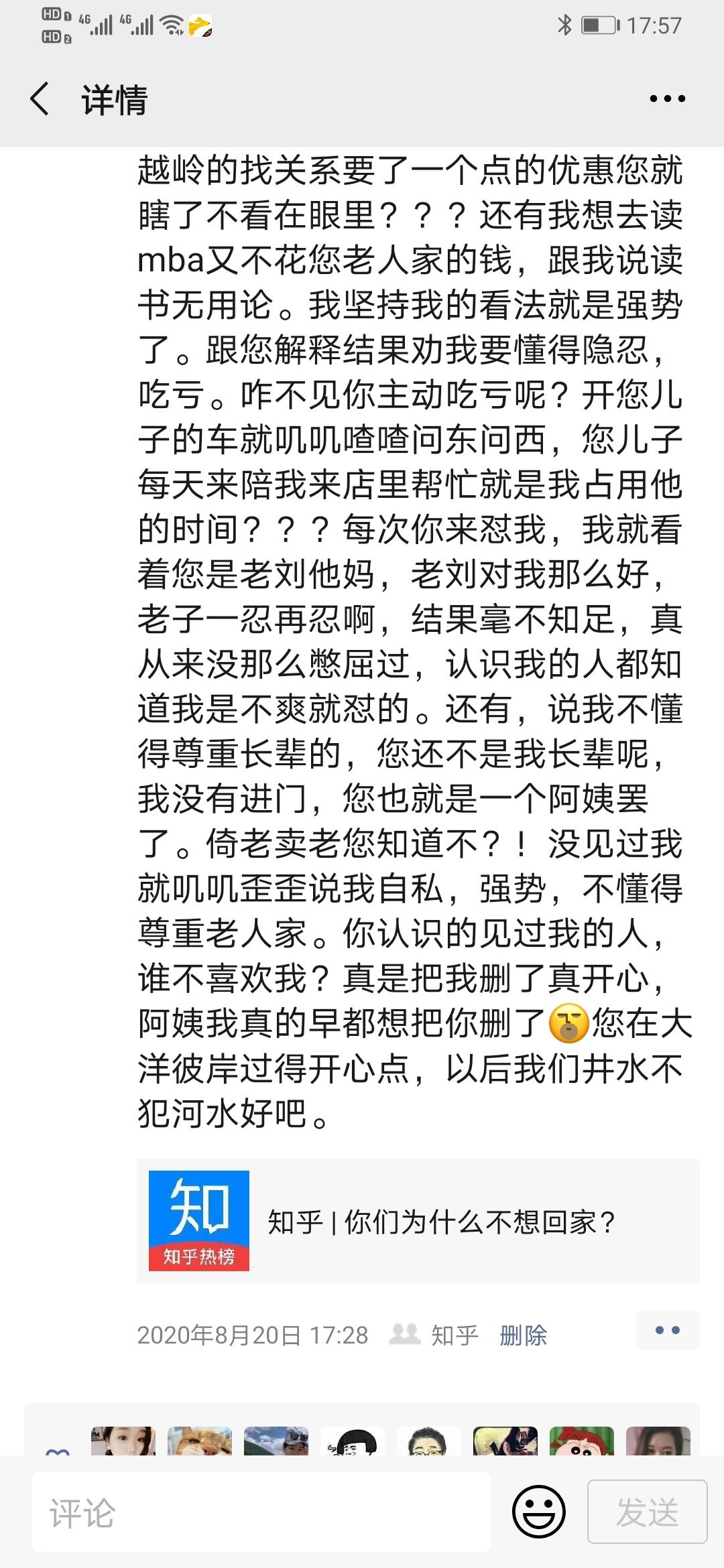Go back from the 详情 page
Screen dimensions: 724x1568
[x=40, y=99]
